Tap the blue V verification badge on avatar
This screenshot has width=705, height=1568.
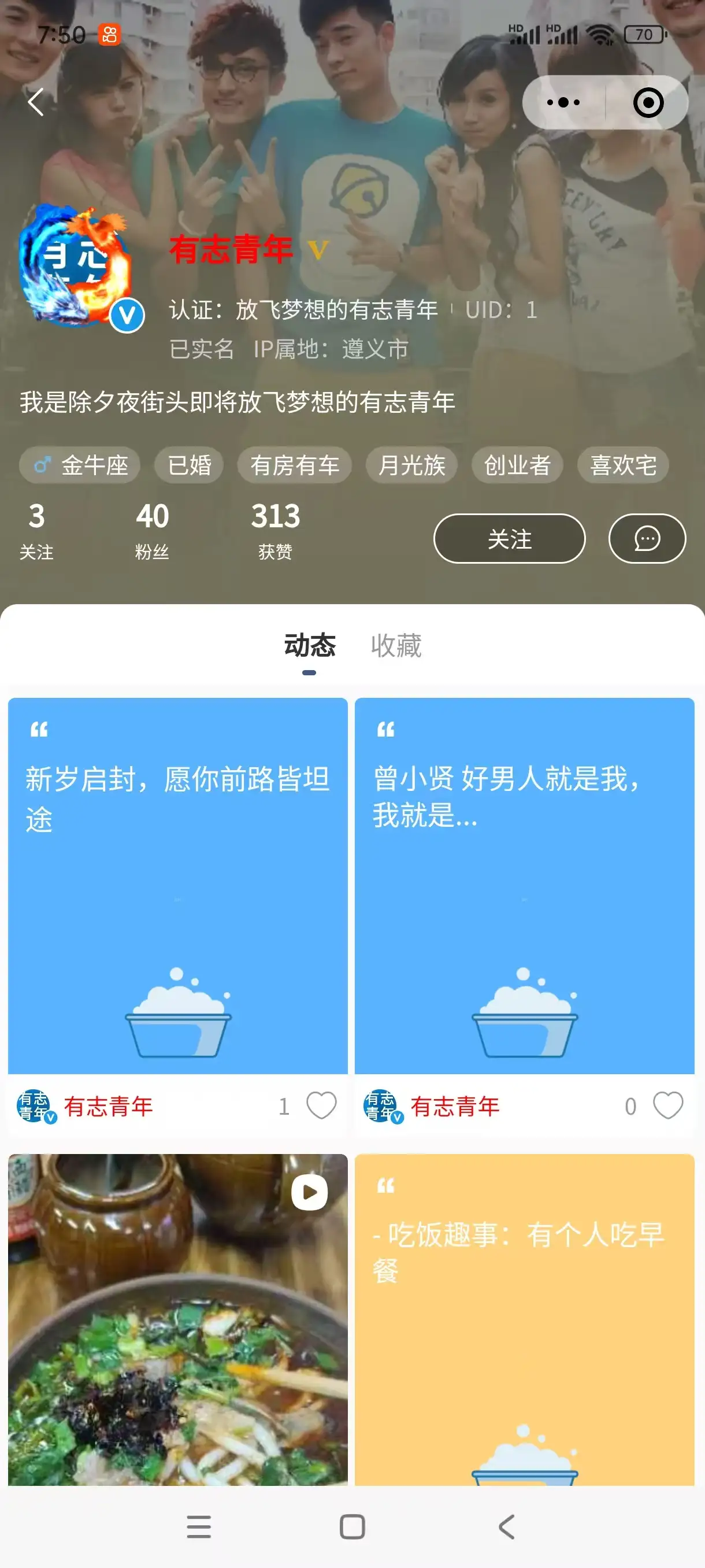pos(126,313)
